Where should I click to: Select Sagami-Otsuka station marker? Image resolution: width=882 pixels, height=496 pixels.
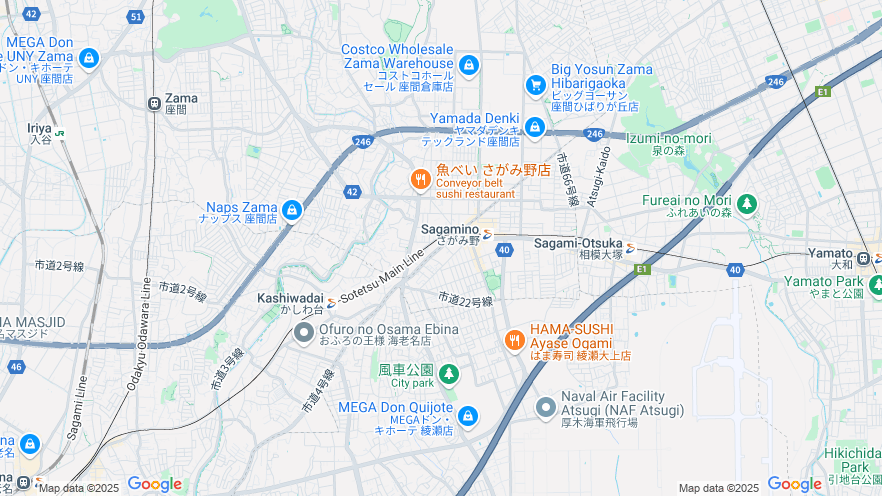(x=631, y=246)
